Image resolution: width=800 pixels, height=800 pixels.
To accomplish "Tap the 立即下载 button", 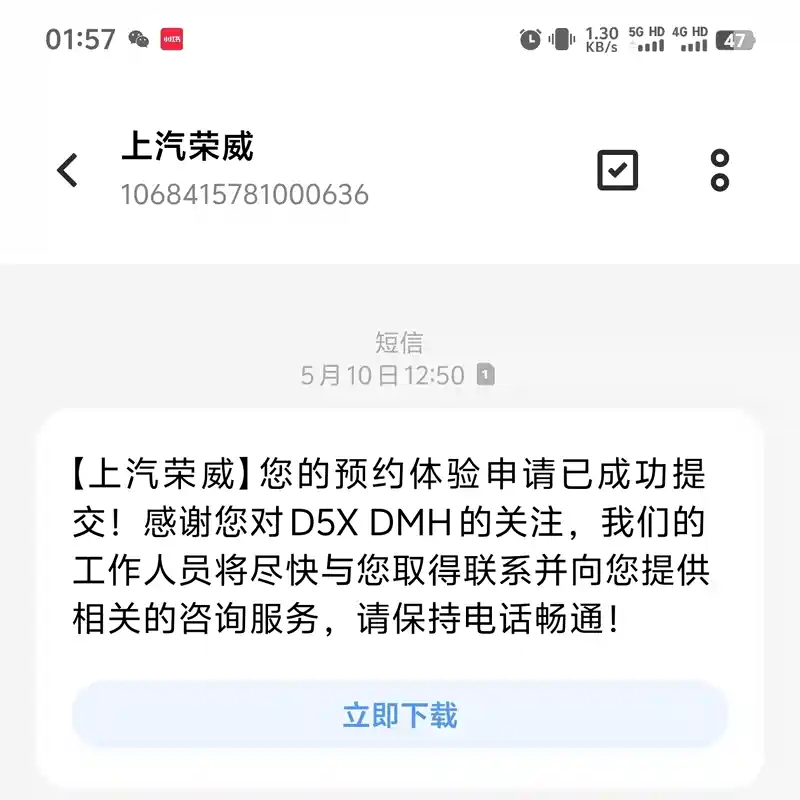I will [x=400, y=715].
